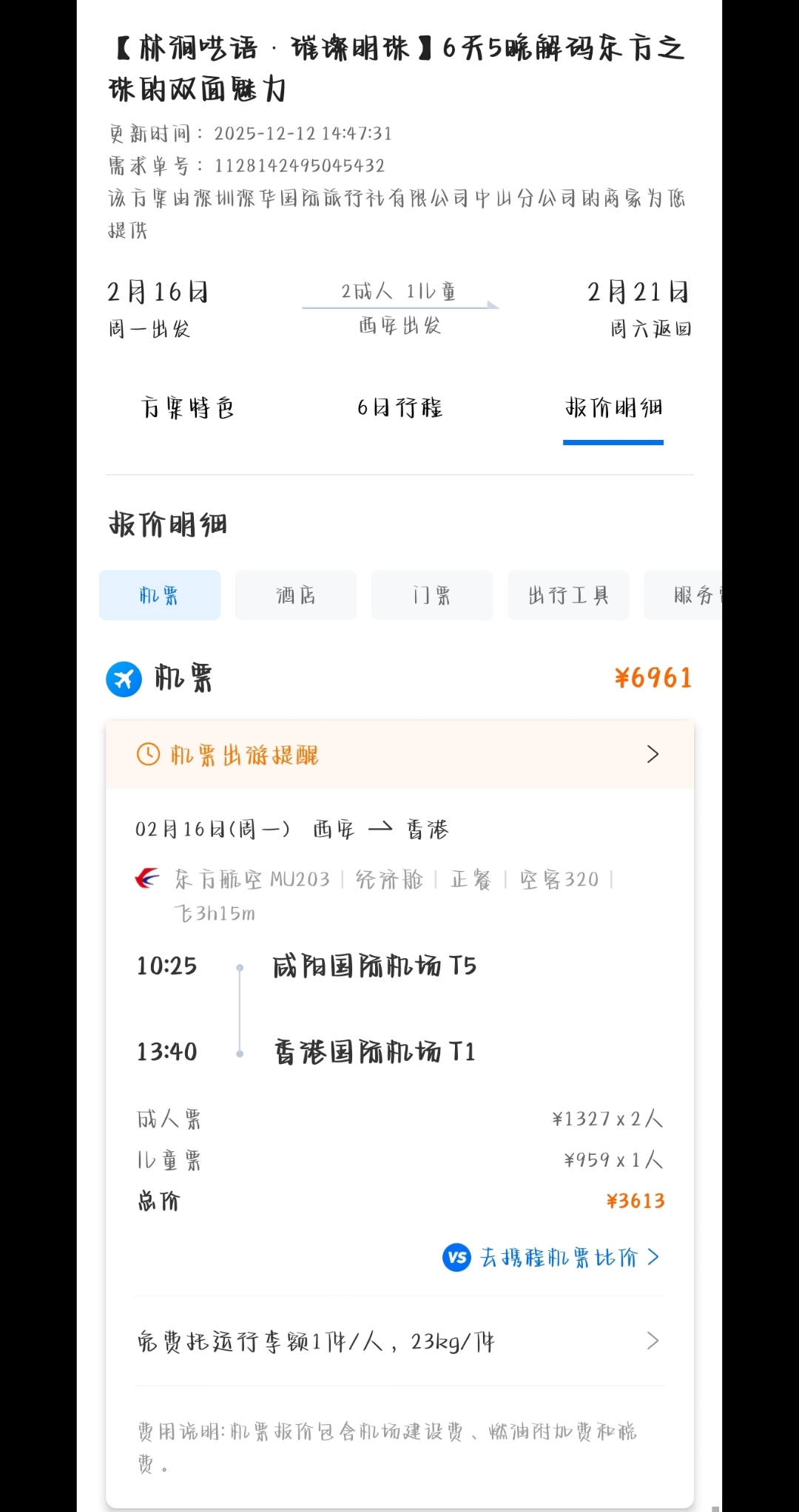799x1512 pixels.
Task: View 出行工具 pricing chip
Action: tap(568, 595)
